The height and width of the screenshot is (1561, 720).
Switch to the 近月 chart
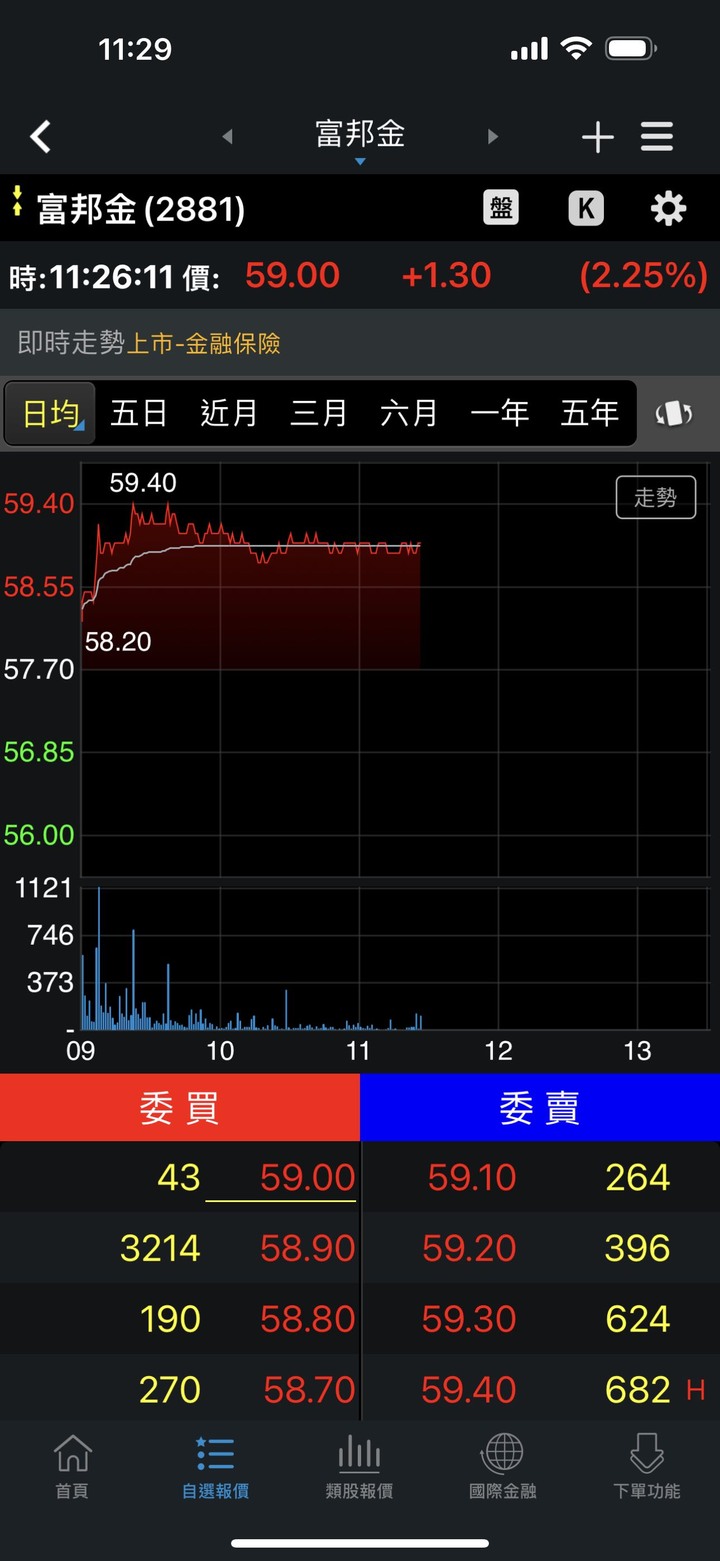pyautogui.click(x=228, y=412)
